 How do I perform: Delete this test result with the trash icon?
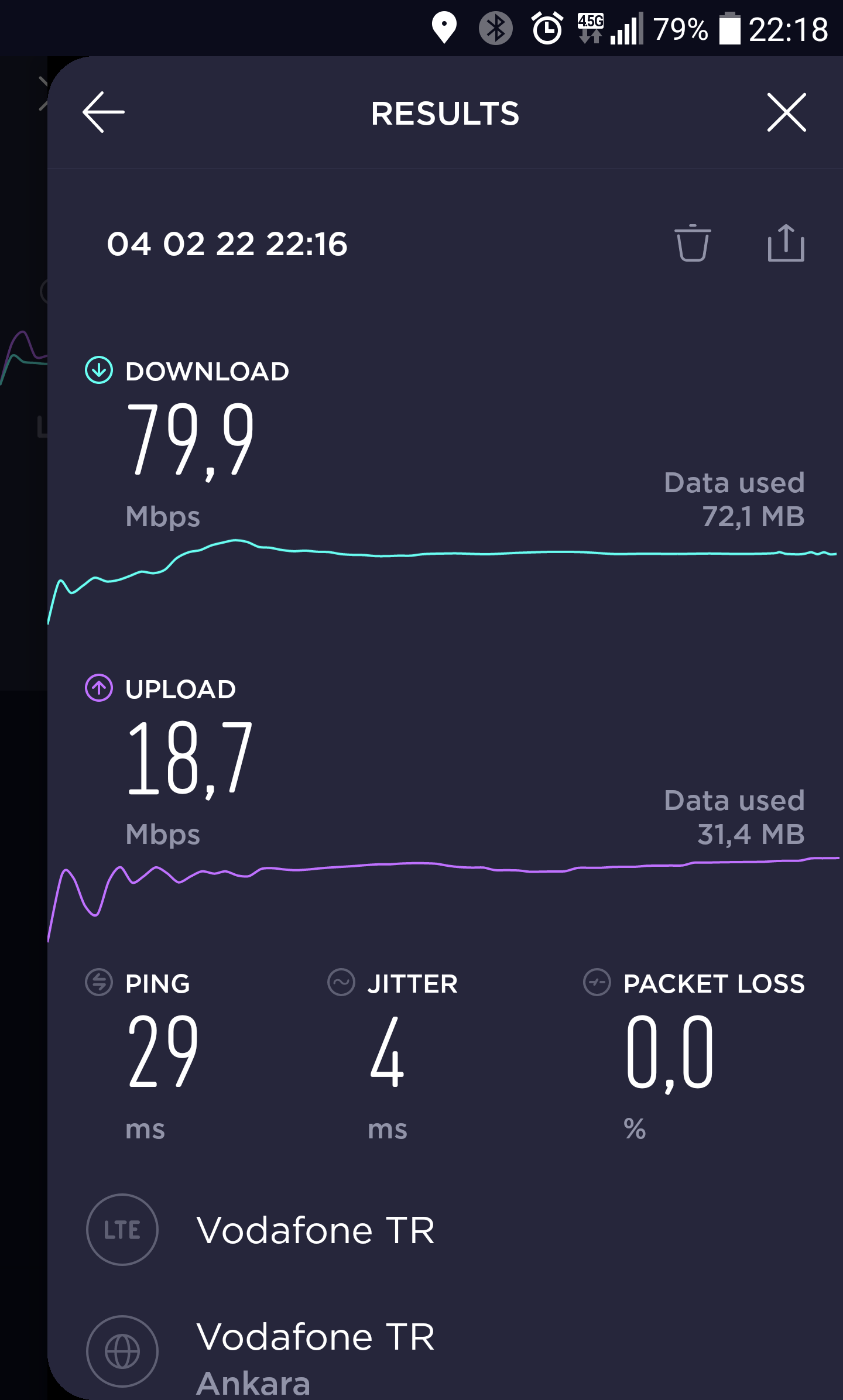[693, 243]
